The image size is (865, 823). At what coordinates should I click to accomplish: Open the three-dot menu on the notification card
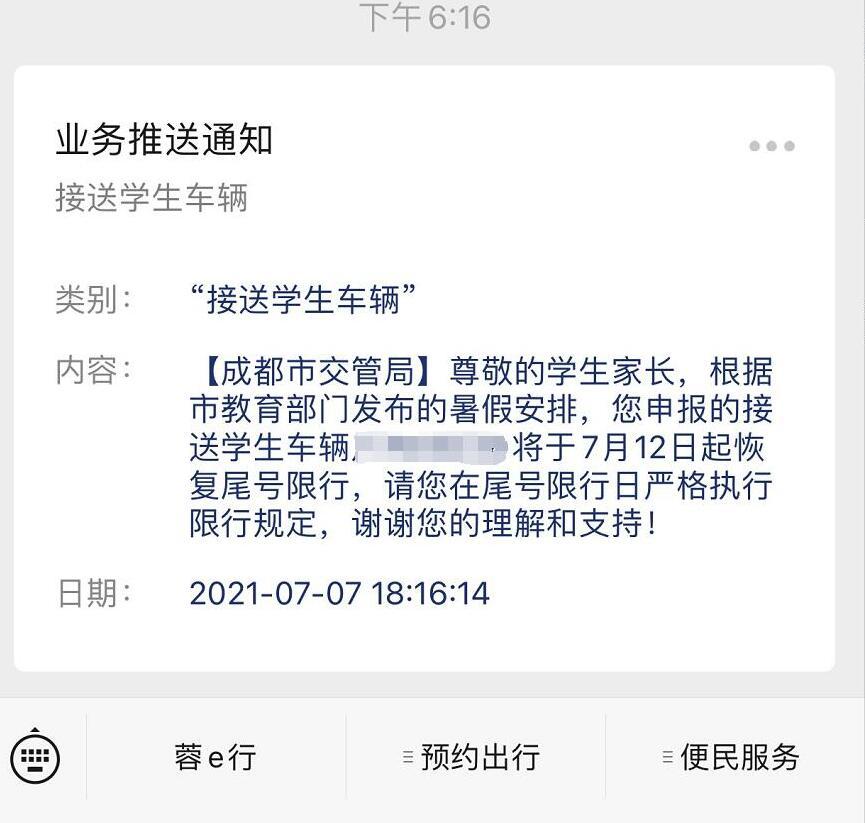[x=772, y=146]
